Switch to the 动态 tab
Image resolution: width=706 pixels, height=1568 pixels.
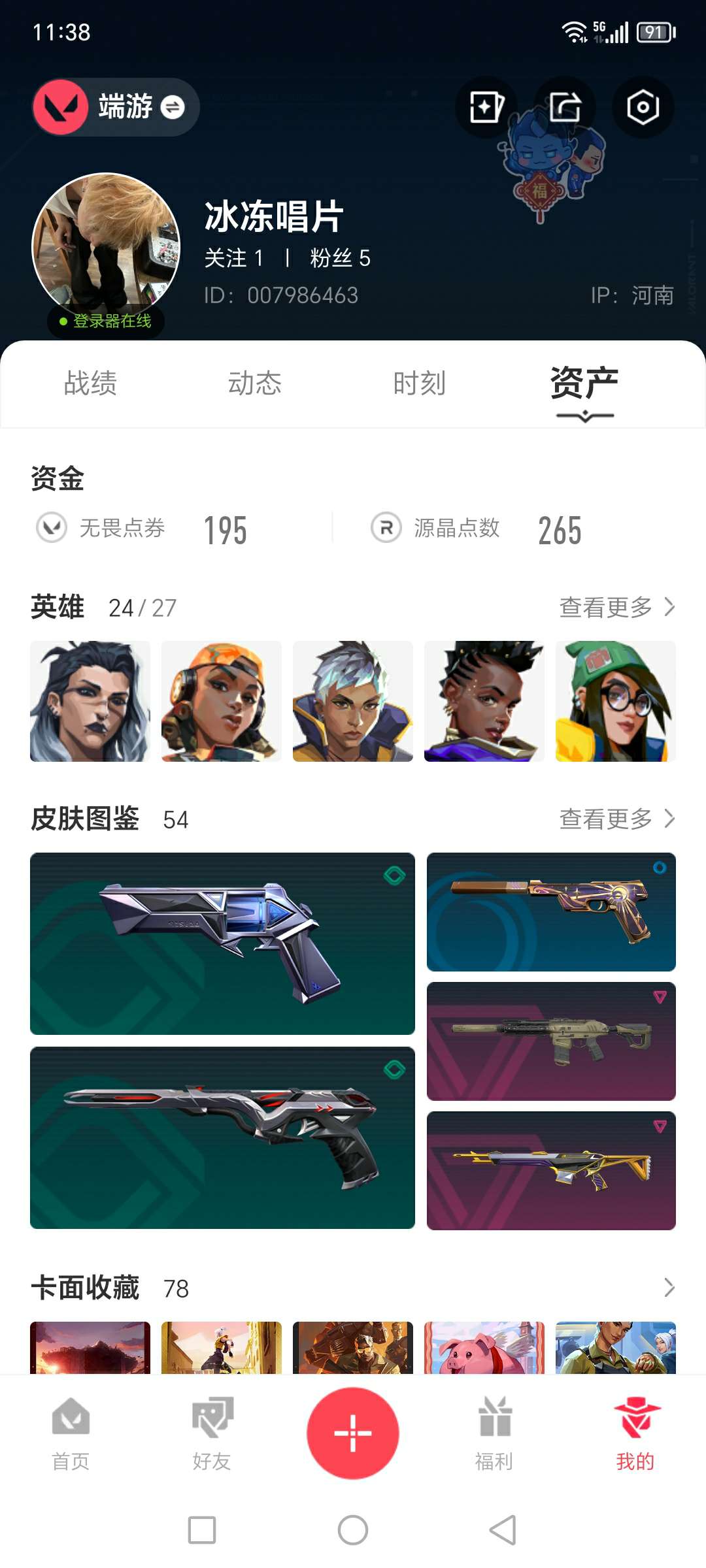tap(255, 383)
